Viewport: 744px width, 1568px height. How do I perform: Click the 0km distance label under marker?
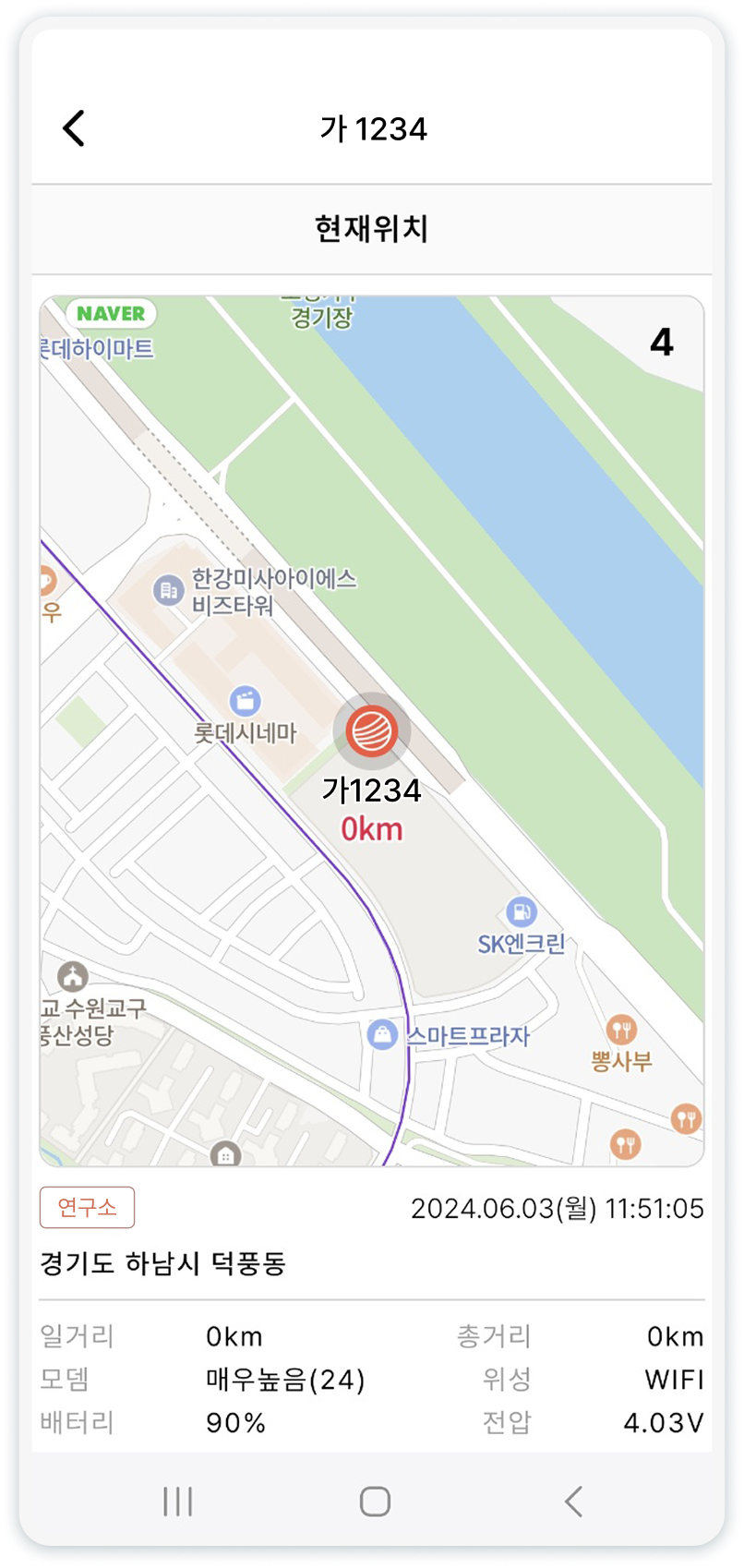[x=372, y=828]
